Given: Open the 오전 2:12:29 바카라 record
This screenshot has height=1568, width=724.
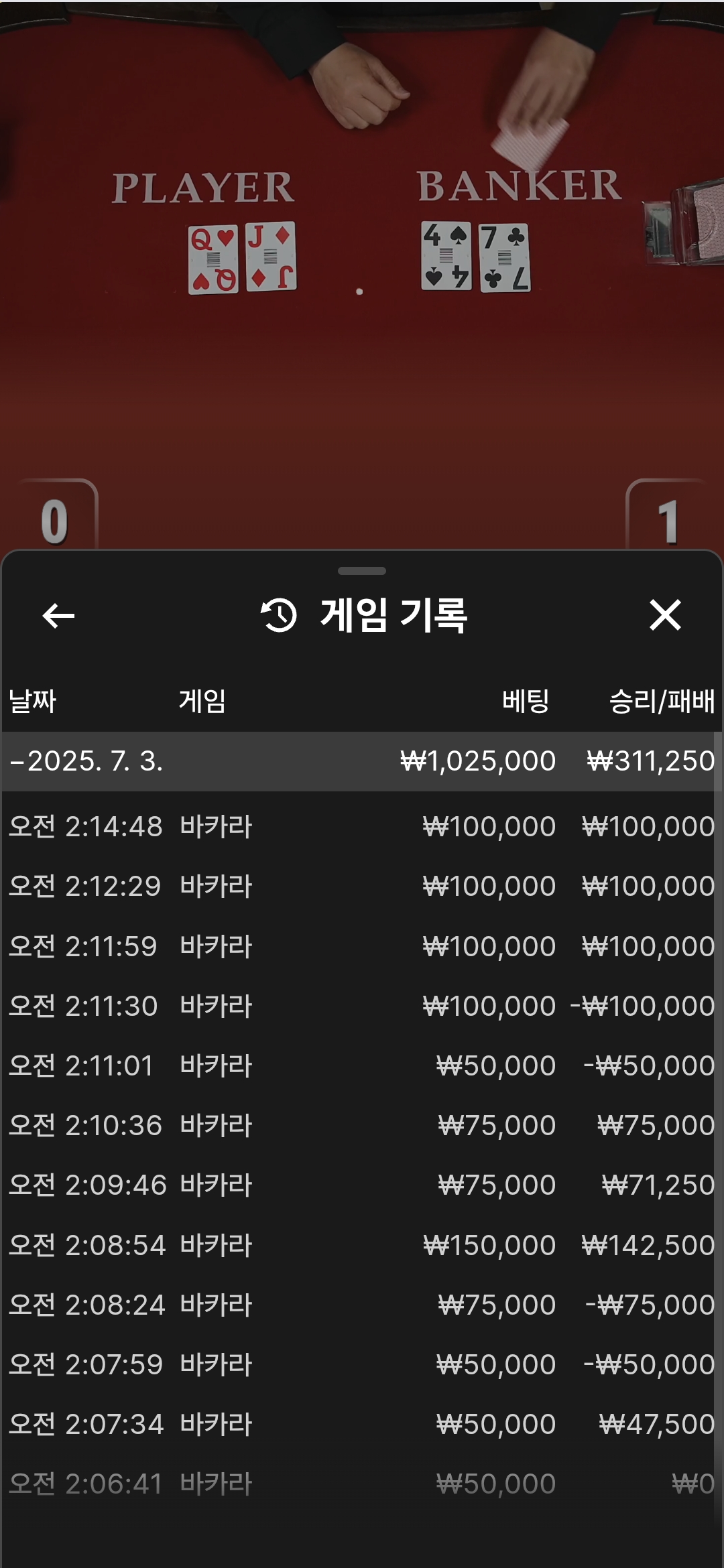Looking at the screenshot, I should 362,886.
